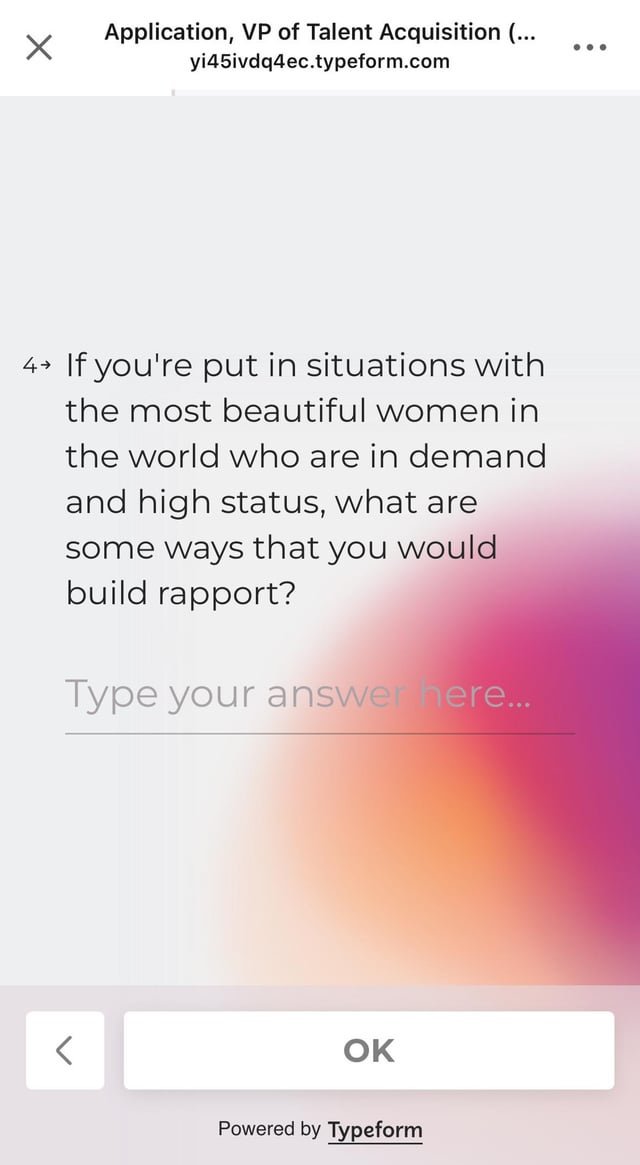
Task: Focus the 'Type your answer here' field
Action: pyautogui.click(x=318, y=695)
